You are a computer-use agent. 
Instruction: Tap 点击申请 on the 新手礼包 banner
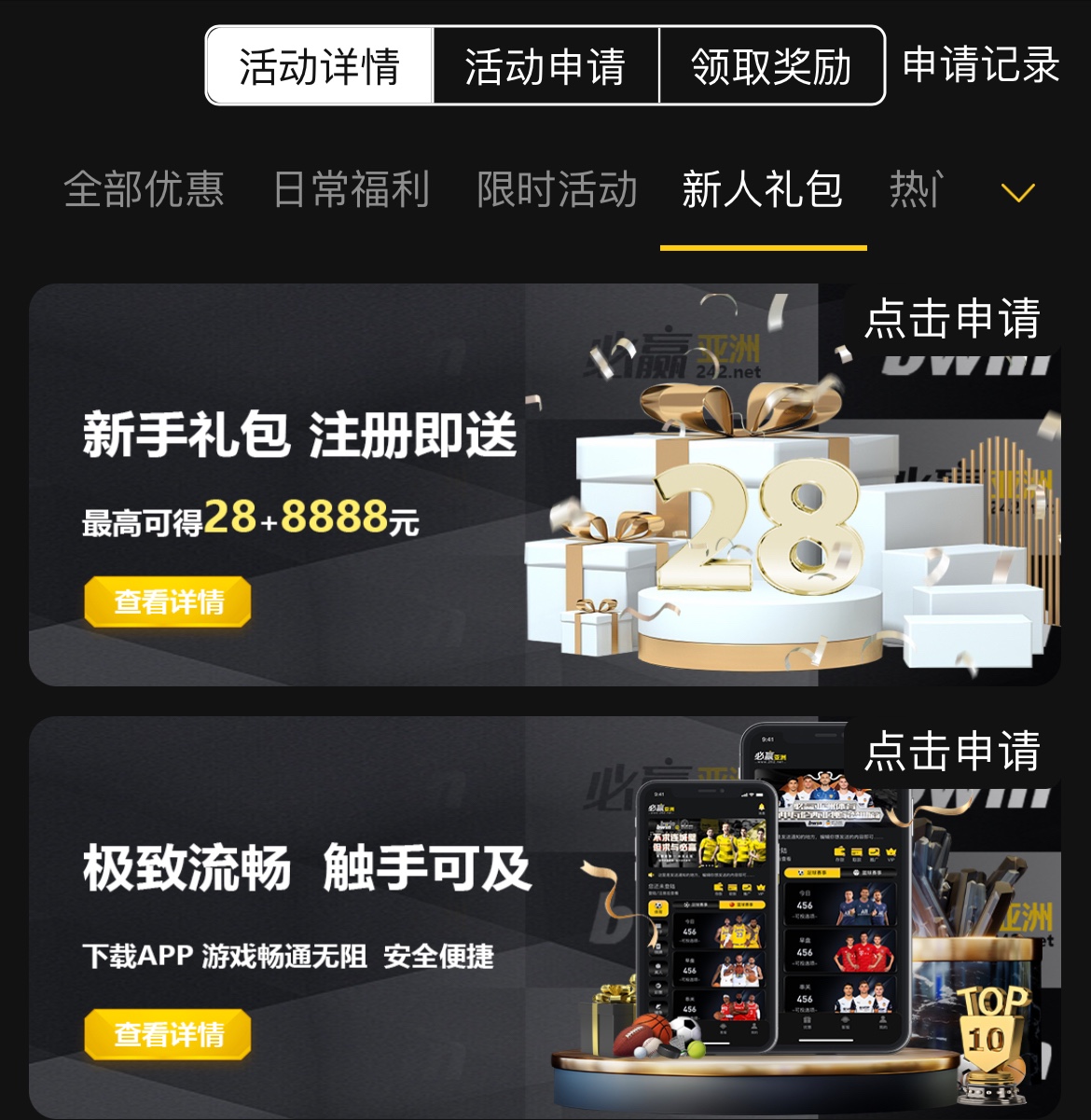pyautogui.click(x=952, y=319)
